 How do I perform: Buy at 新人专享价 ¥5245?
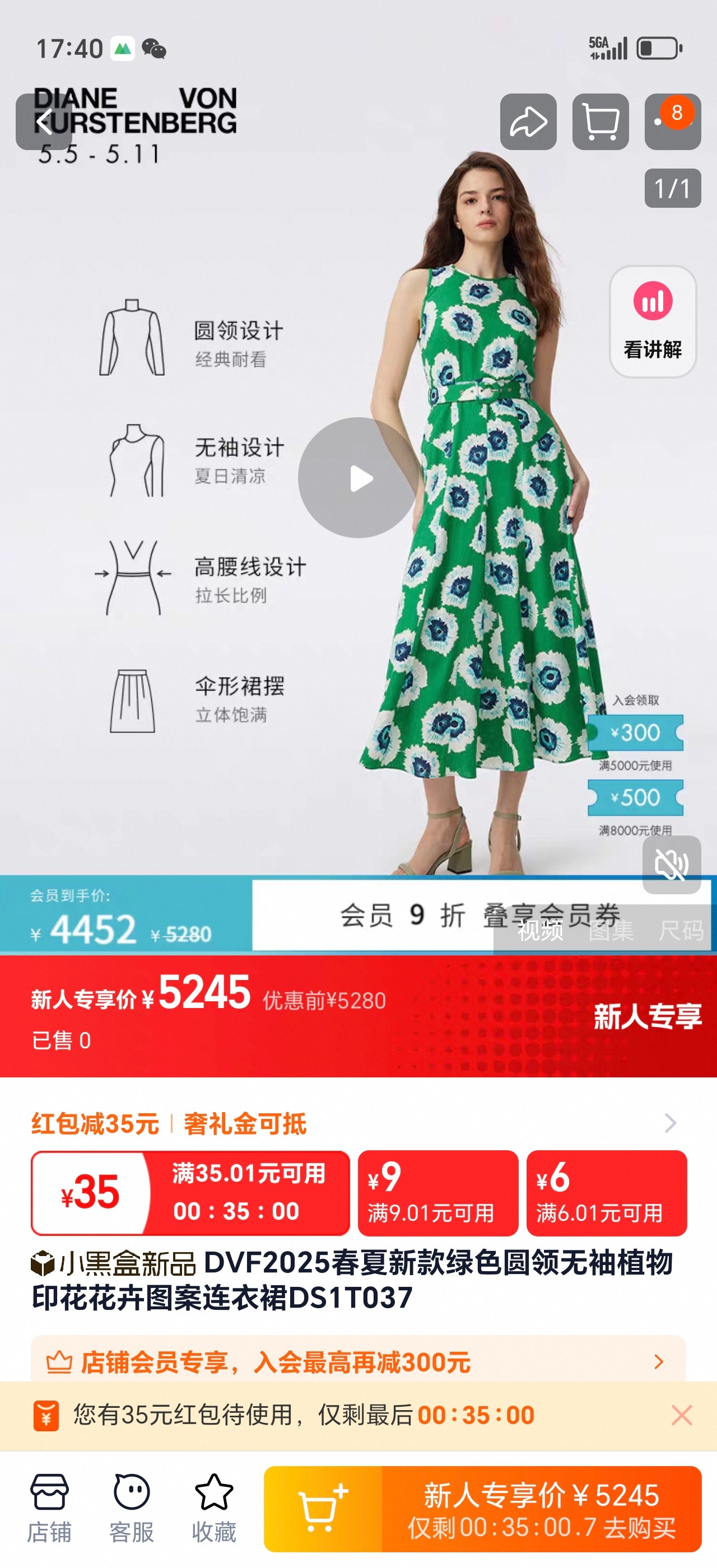coord(541,1509)
